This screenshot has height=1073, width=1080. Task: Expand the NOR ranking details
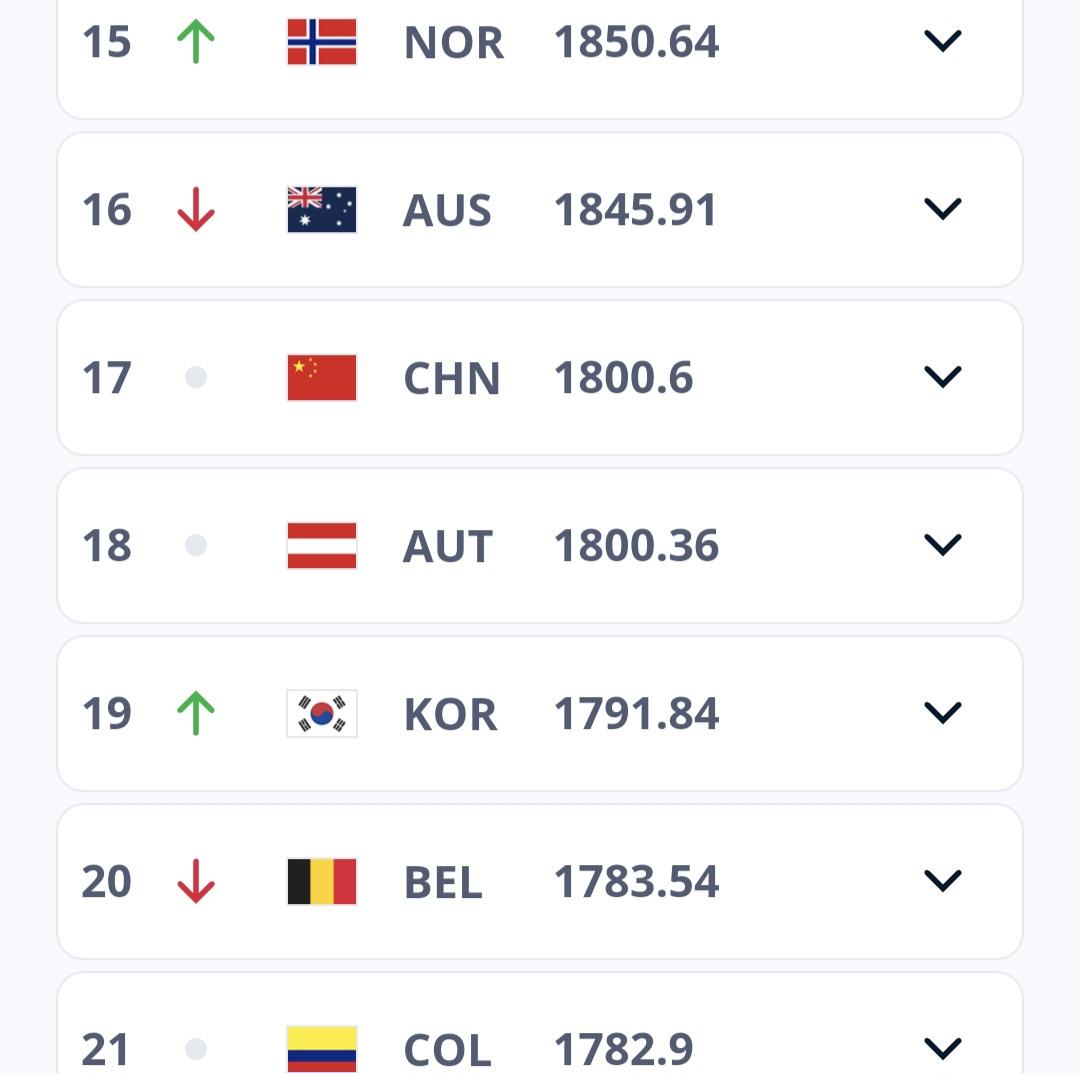coord(942,41)
